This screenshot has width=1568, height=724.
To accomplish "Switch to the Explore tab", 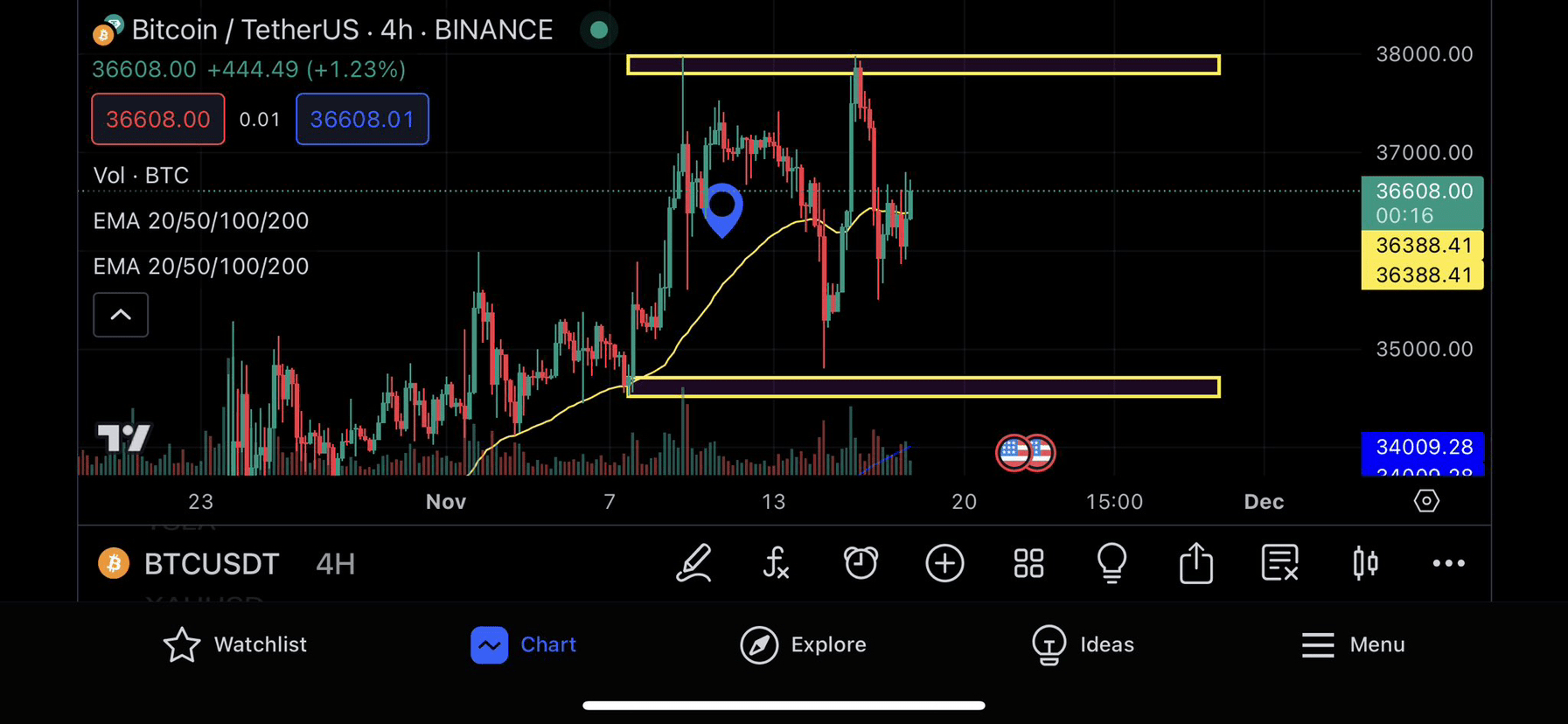I will point(803,645).
